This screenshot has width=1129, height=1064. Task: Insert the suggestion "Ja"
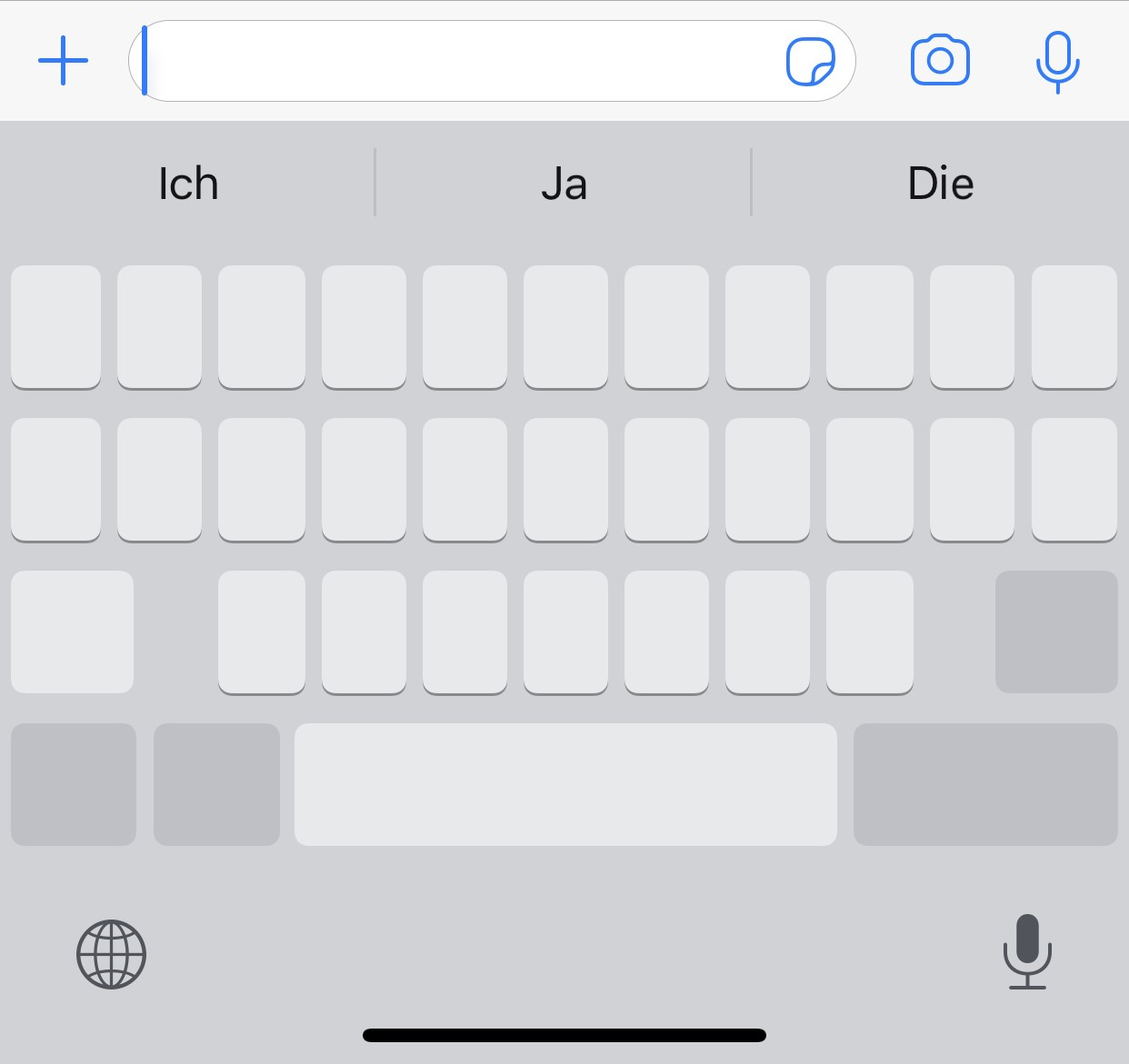(x=564, y=184)
